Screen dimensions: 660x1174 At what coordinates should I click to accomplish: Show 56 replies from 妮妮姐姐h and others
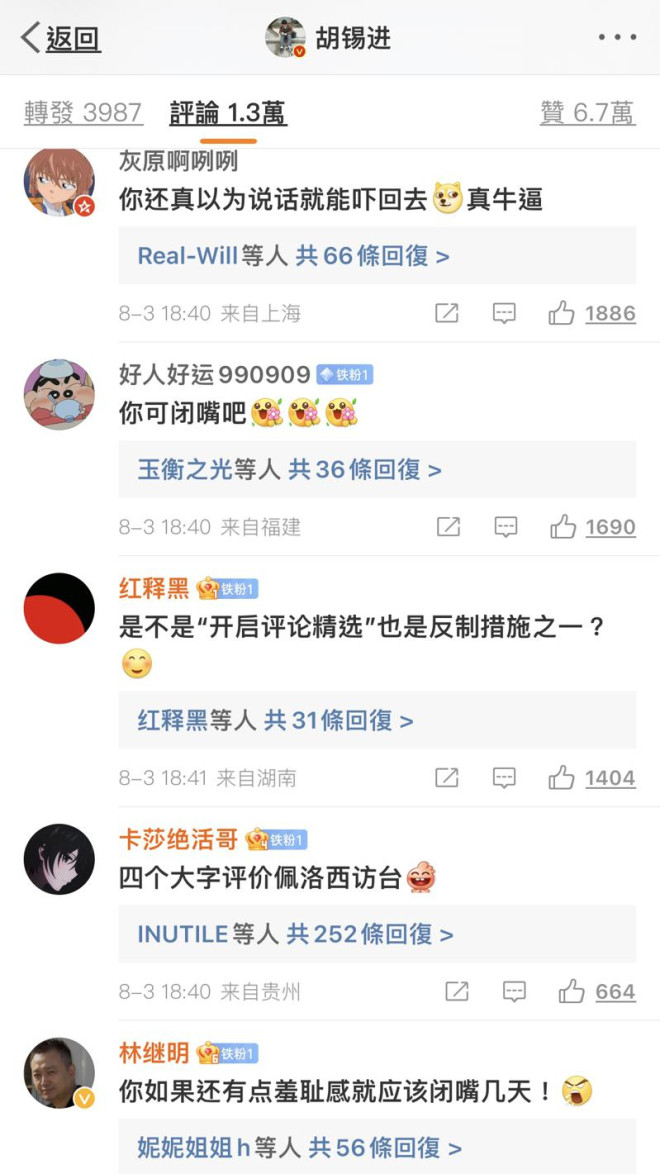point(299,1148)
